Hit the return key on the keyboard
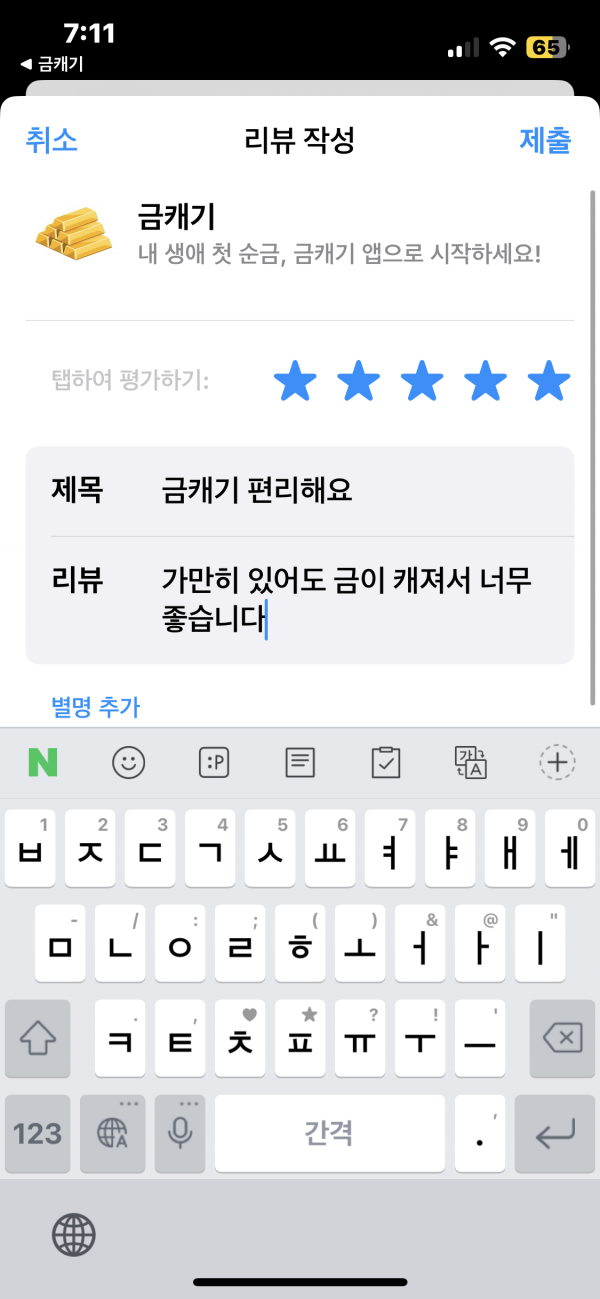 pyautogui.click(x=555, y=1133)
